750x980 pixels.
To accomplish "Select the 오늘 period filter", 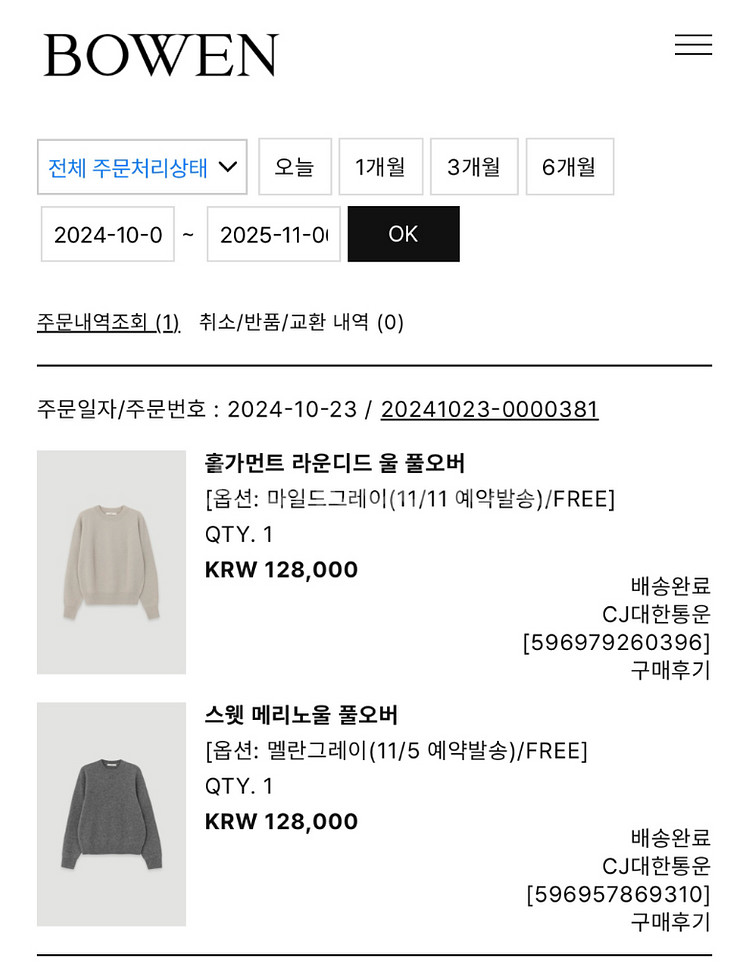I will pyautogui.click(x=295, y=166).
